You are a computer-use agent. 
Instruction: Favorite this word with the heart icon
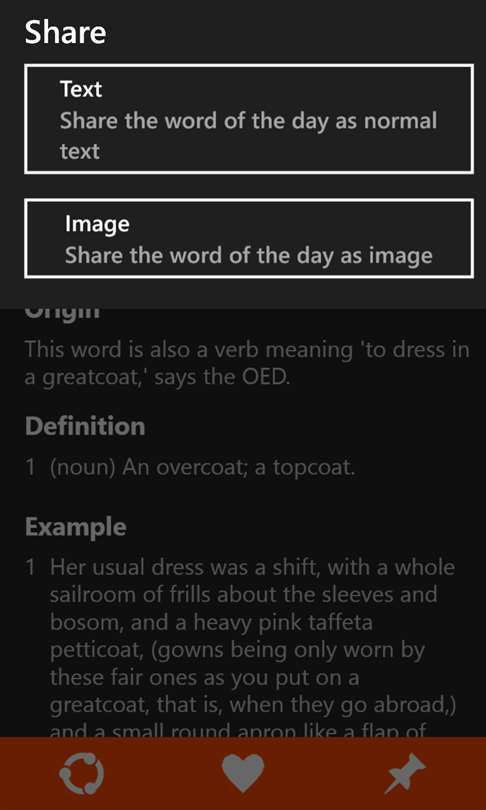click(x=243, y=773)
